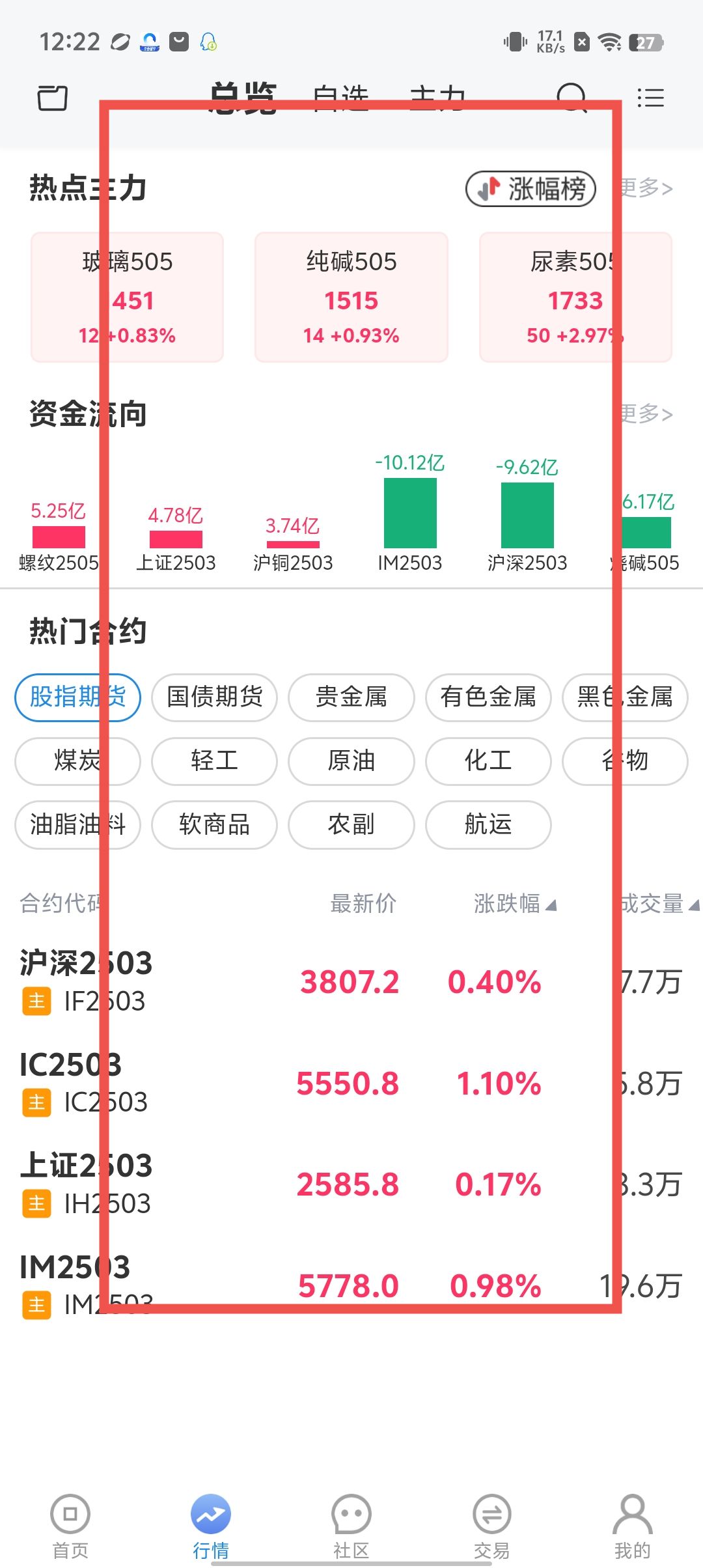Image resolution: width=703 pixels, height=1568 pixels.
Task: Switch to the 自选 tab
Action: pos(340,98)
